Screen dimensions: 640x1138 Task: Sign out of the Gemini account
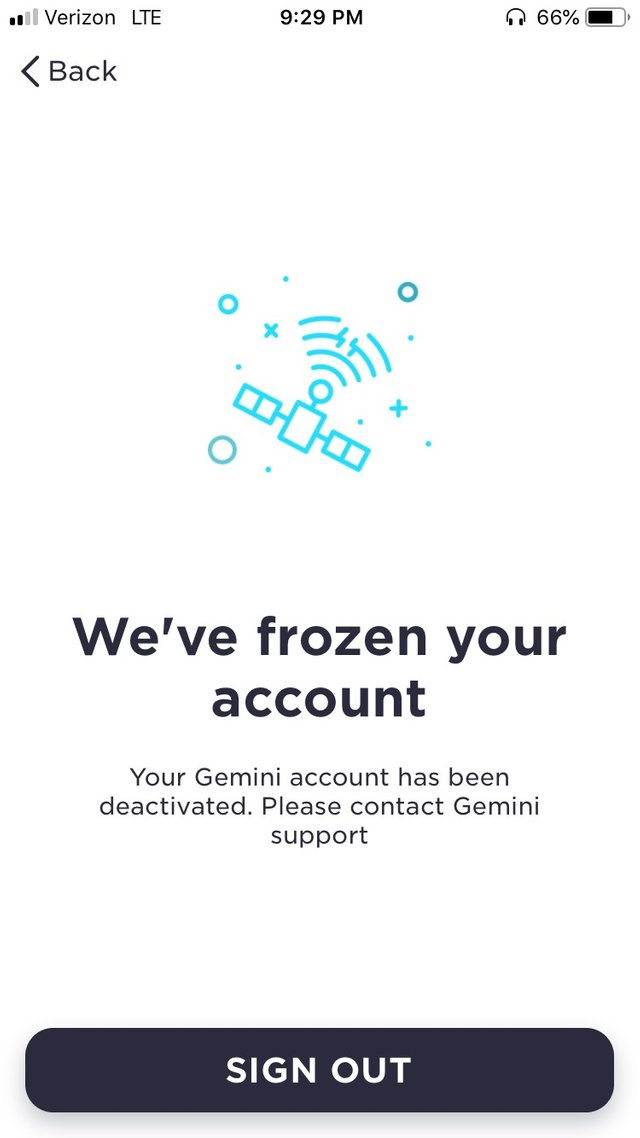(x=319, y=1069)
